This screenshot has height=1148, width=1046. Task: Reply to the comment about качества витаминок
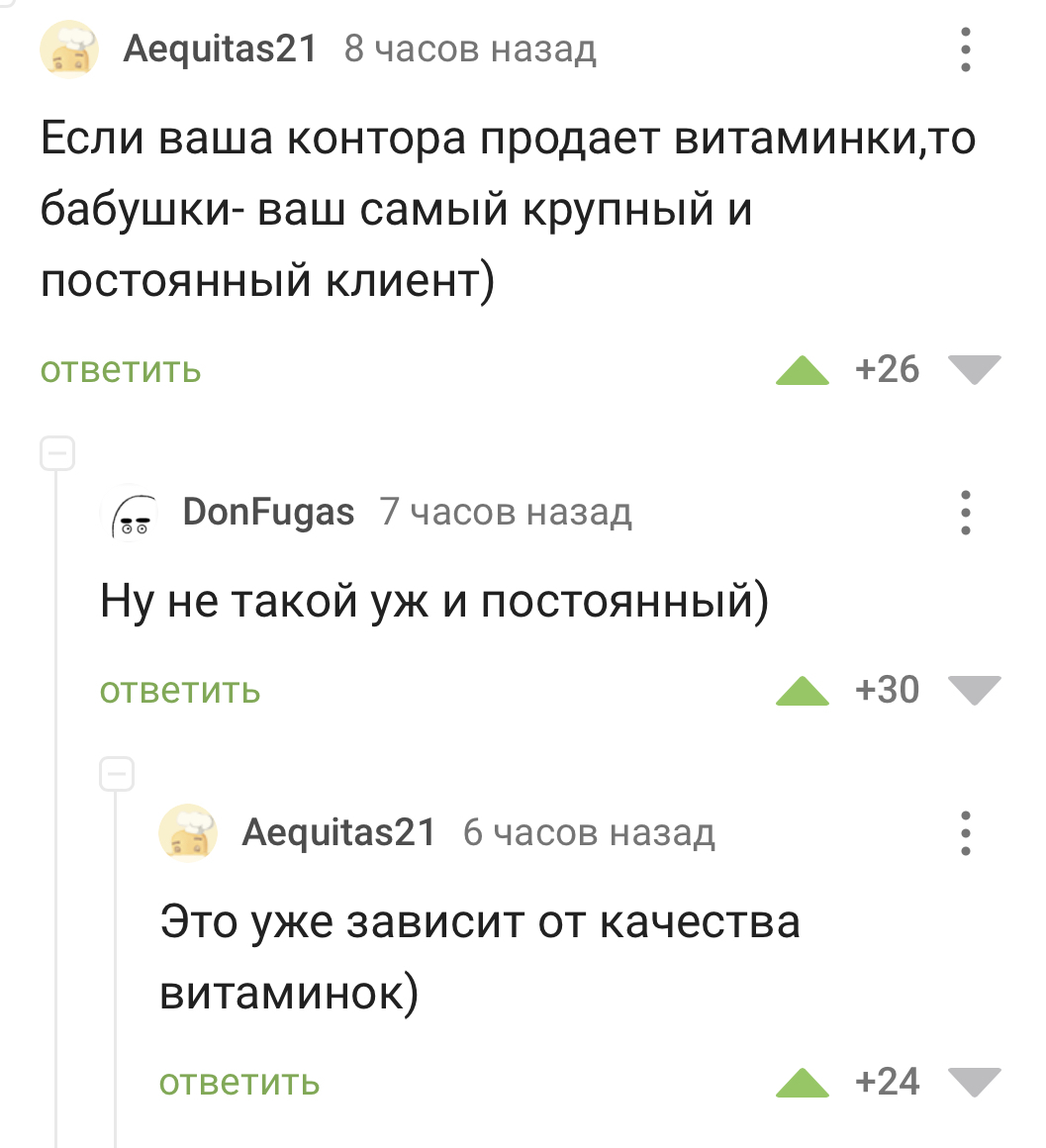(x=239, y=1082)
